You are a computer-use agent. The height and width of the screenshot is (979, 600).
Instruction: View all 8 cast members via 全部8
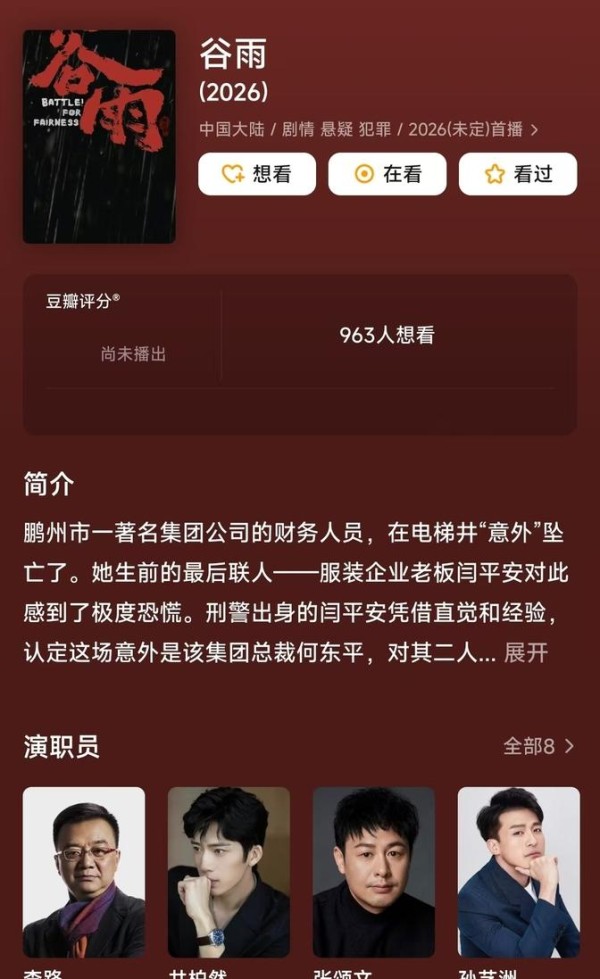pos(538,746)
